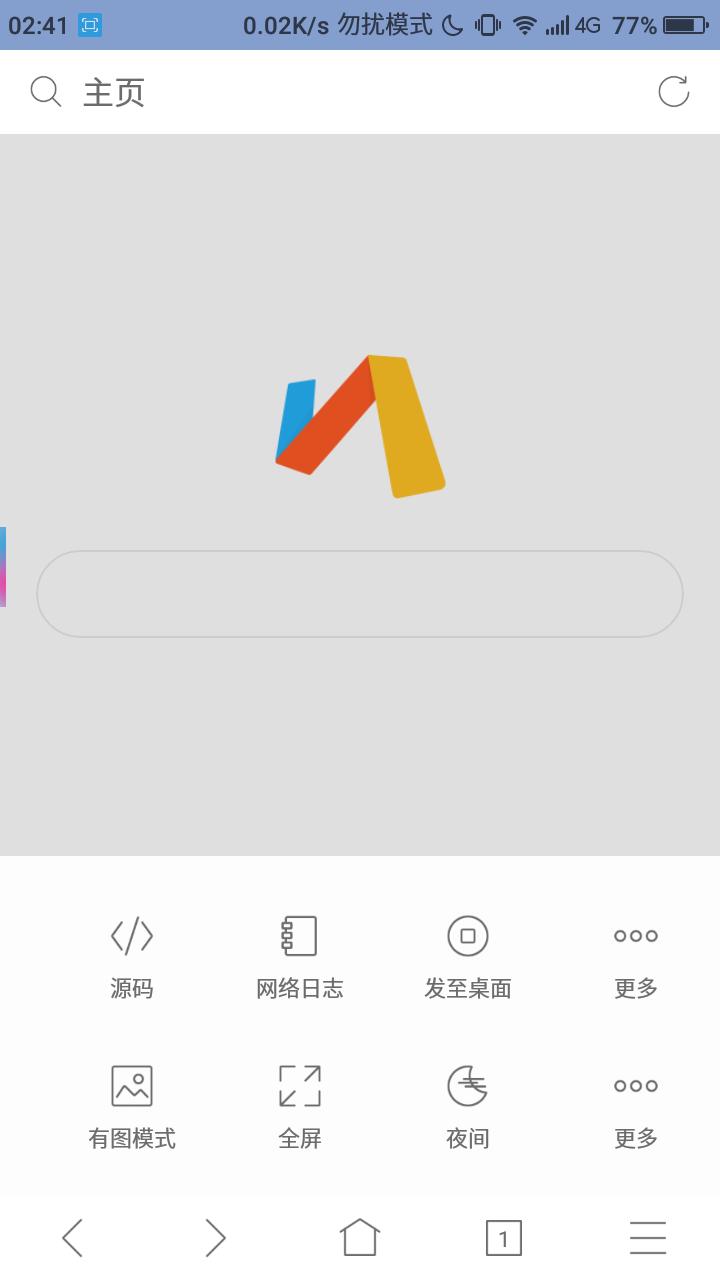Image resolution: width=720 pixels, height=1280 pixels.
Task: Tap the search icon beside 主页
Action: (46, 92)
